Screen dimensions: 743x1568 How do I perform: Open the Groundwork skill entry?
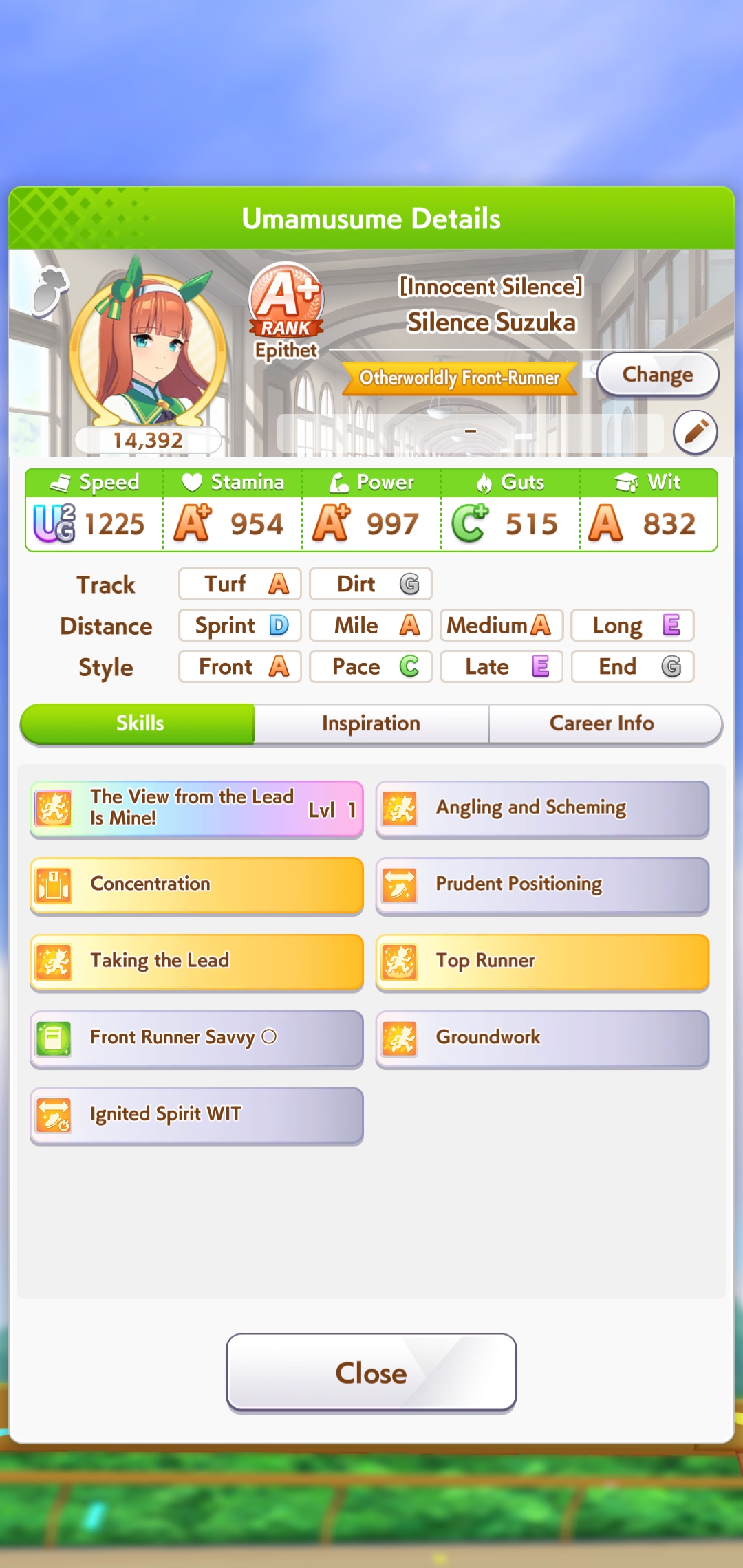click(x=542, y=1038)
